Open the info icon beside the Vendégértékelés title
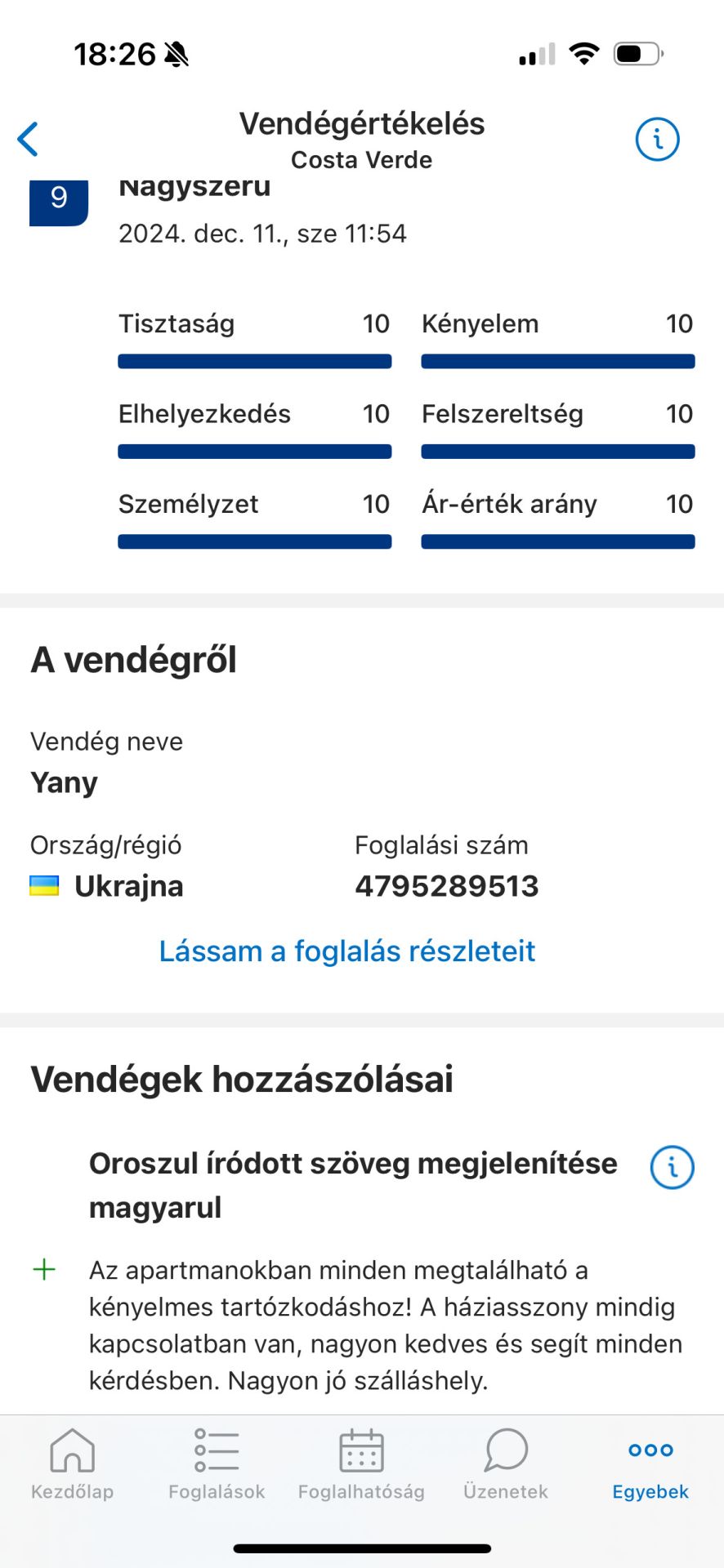 tap(657, 139)
